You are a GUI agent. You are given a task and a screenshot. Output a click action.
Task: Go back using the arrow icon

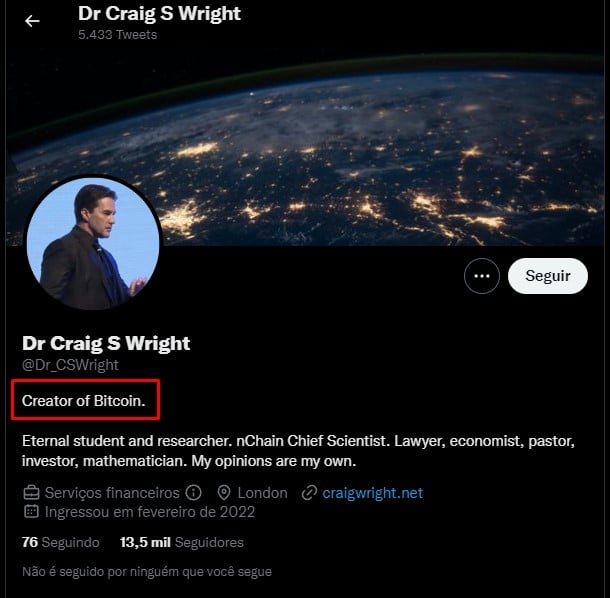[x=32, y=20]
